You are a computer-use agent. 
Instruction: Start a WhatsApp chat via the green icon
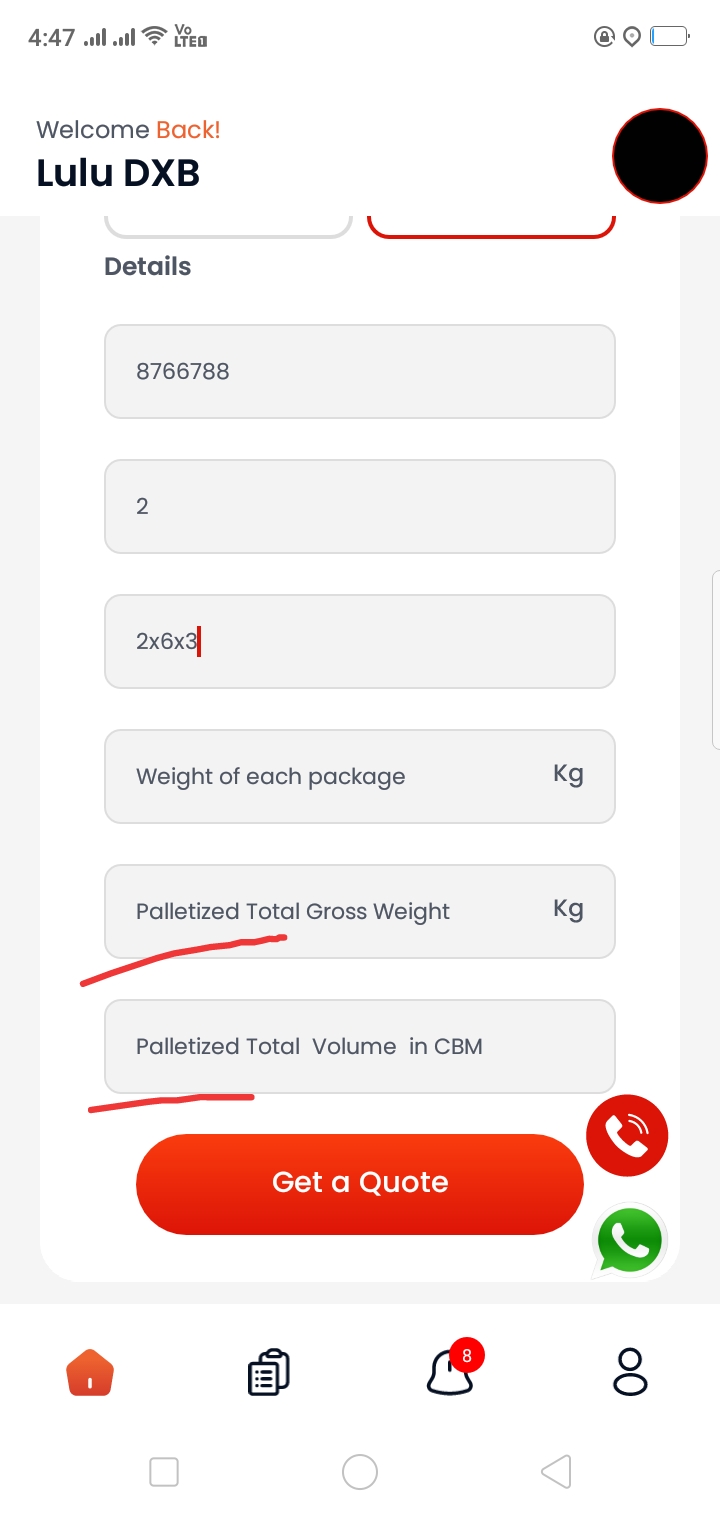click(629, 1240)
